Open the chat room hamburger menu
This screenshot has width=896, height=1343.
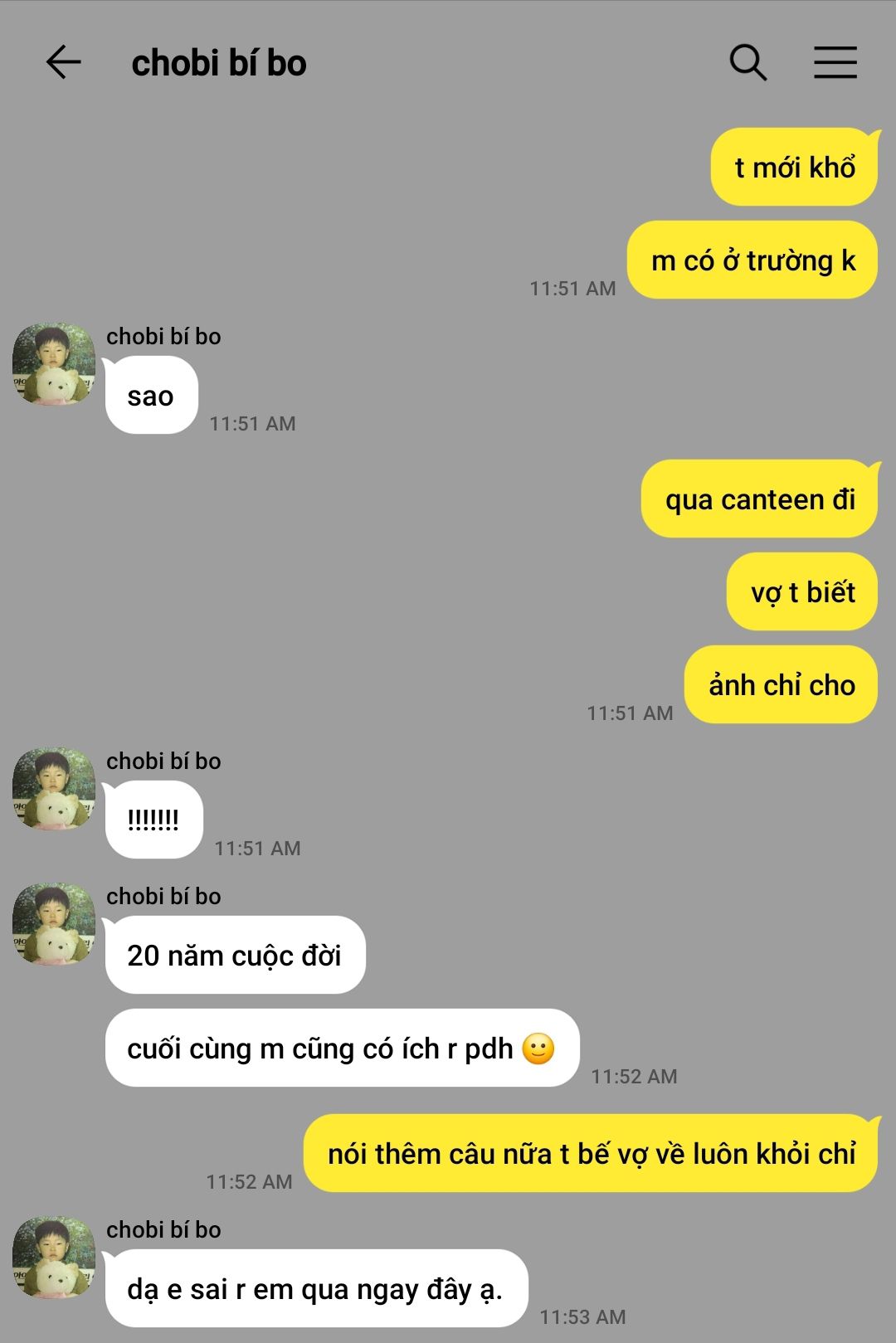point(835,62)
